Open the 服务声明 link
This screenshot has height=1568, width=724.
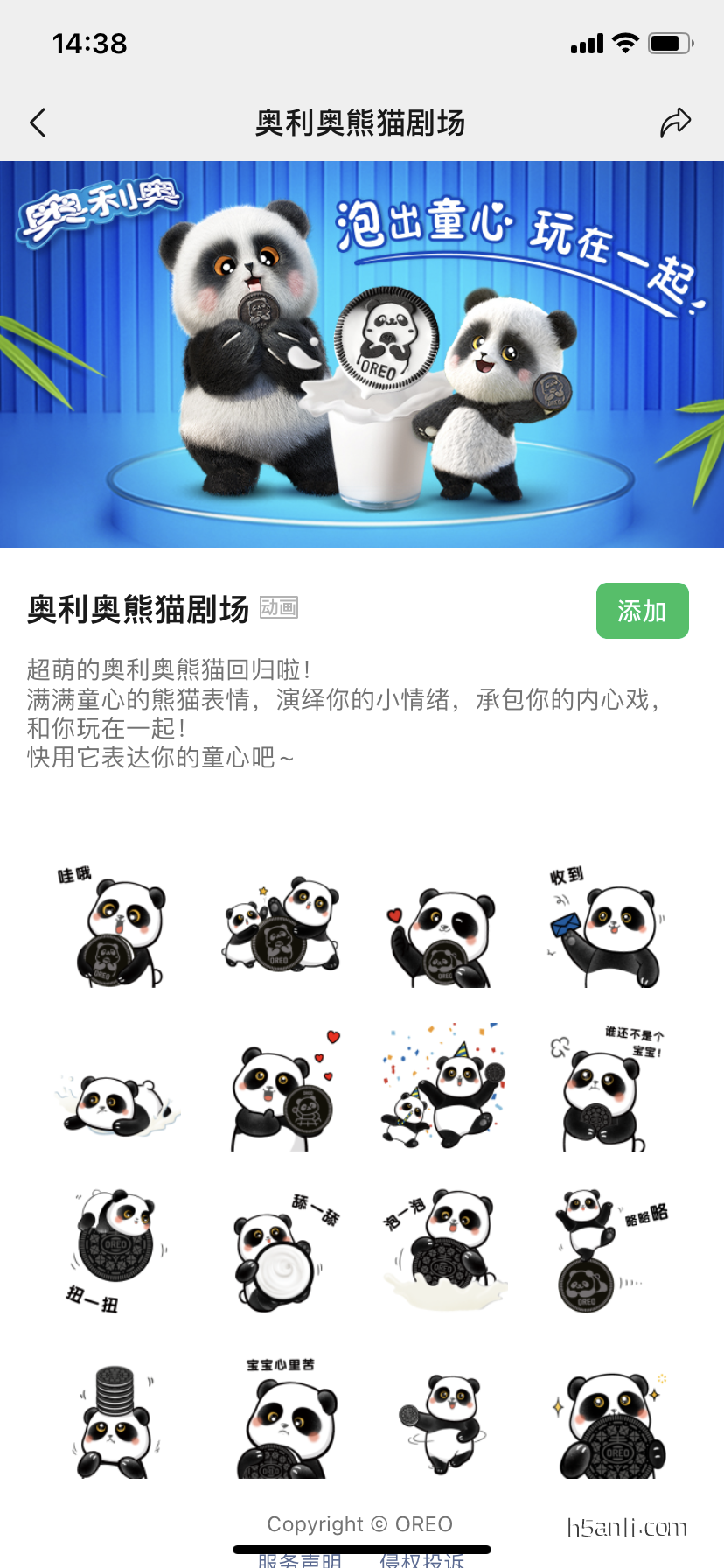(x=300, y=1559)
